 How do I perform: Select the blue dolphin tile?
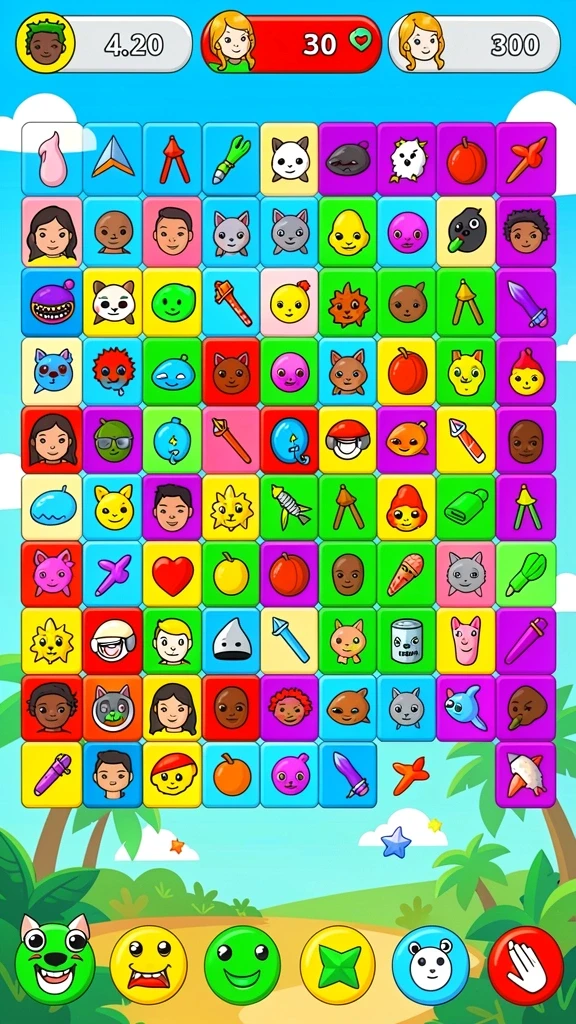pyautogui.click(x=466, y=708)
